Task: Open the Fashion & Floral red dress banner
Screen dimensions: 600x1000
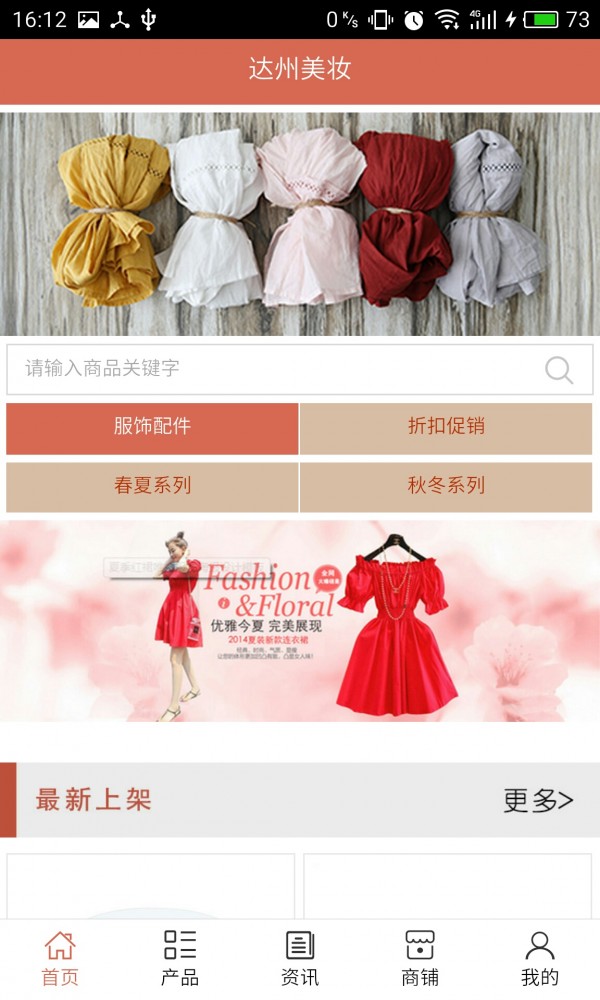Action: [x=300, y=621]
